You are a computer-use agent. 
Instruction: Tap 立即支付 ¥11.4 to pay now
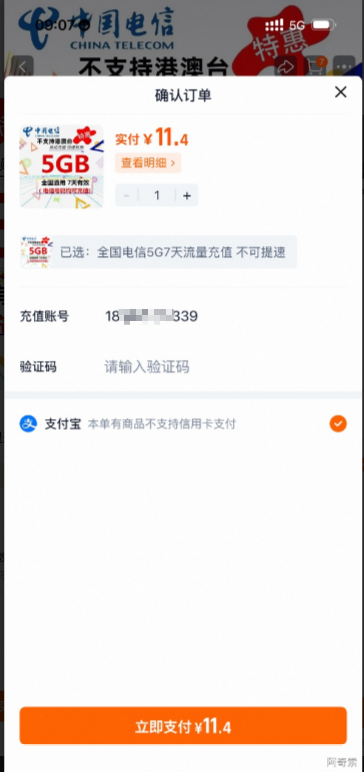[183, 726]
